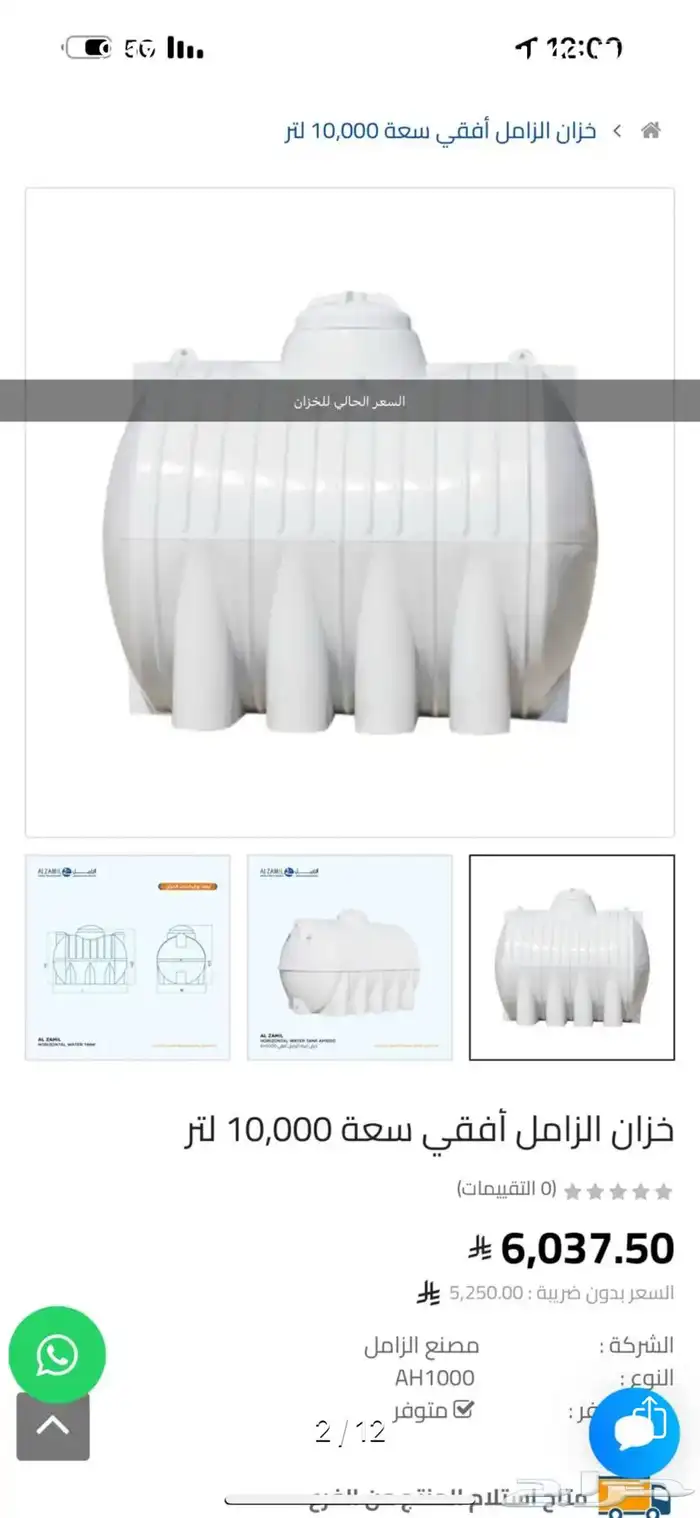Image resolution: width=700 pixels, height=1518 pixels.
Task: Select the angled view tank thumbnail
Action: [x=350, y=957]
